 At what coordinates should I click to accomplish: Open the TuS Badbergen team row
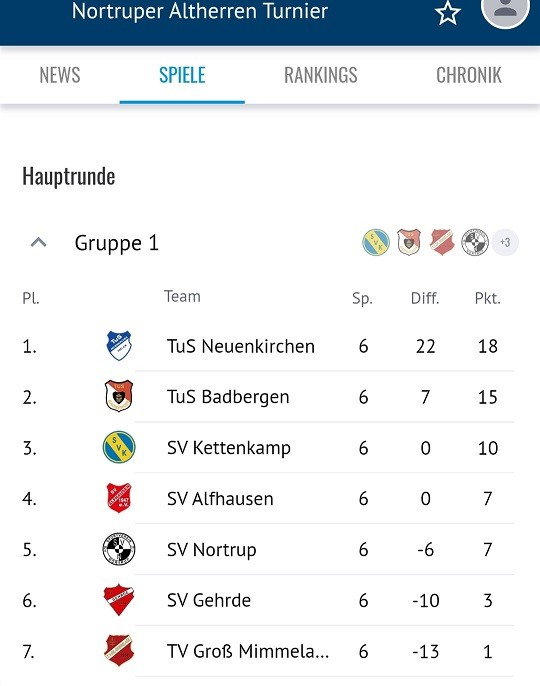click(x=268, y=397)
